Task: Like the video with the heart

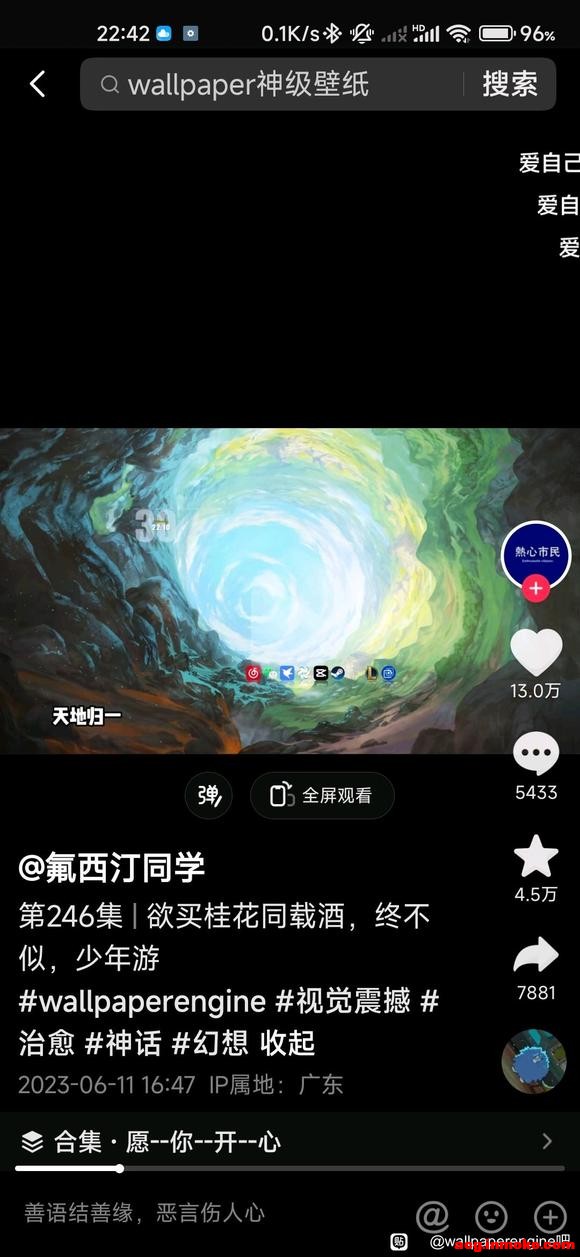Action: click(536, 652)
